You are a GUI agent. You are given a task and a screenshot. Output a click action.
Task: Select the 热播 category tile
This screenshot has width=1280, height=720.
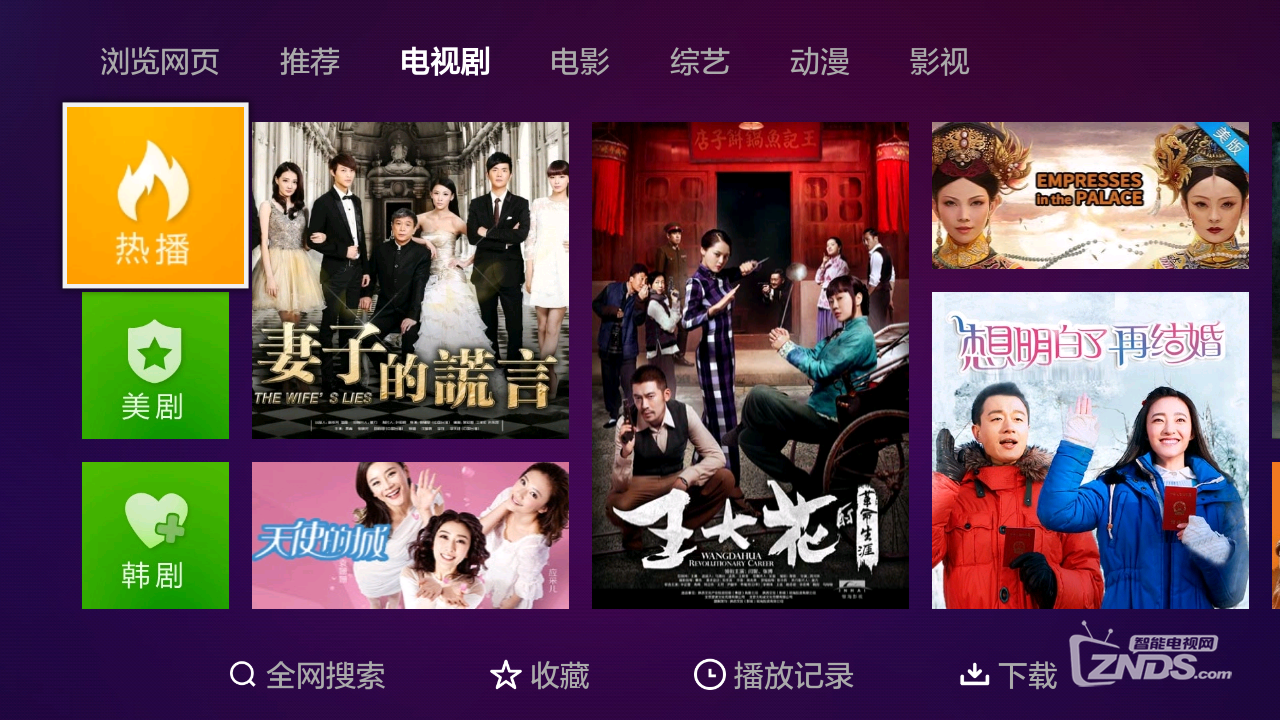coord(155,195)
